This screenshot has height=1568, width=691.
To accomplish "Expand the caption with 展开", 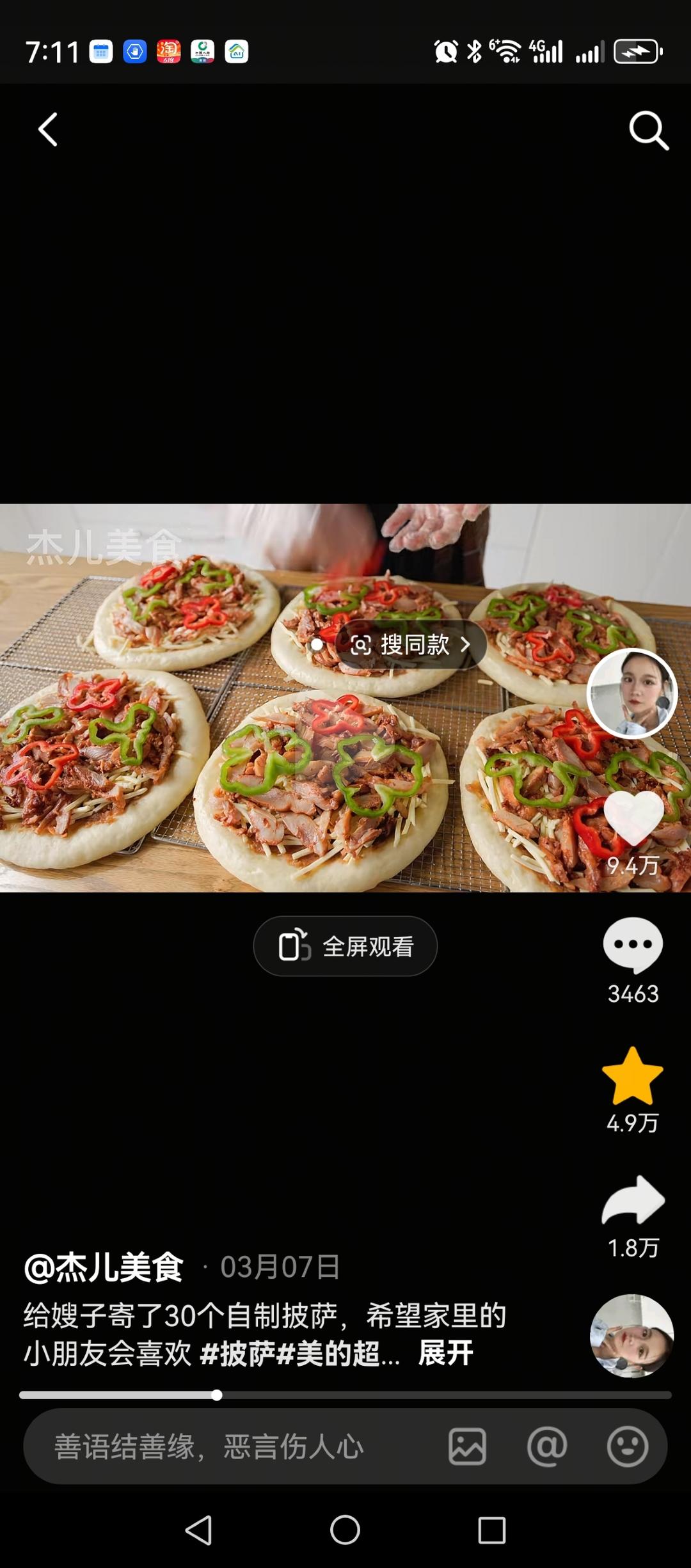I will coord(445,1352).
